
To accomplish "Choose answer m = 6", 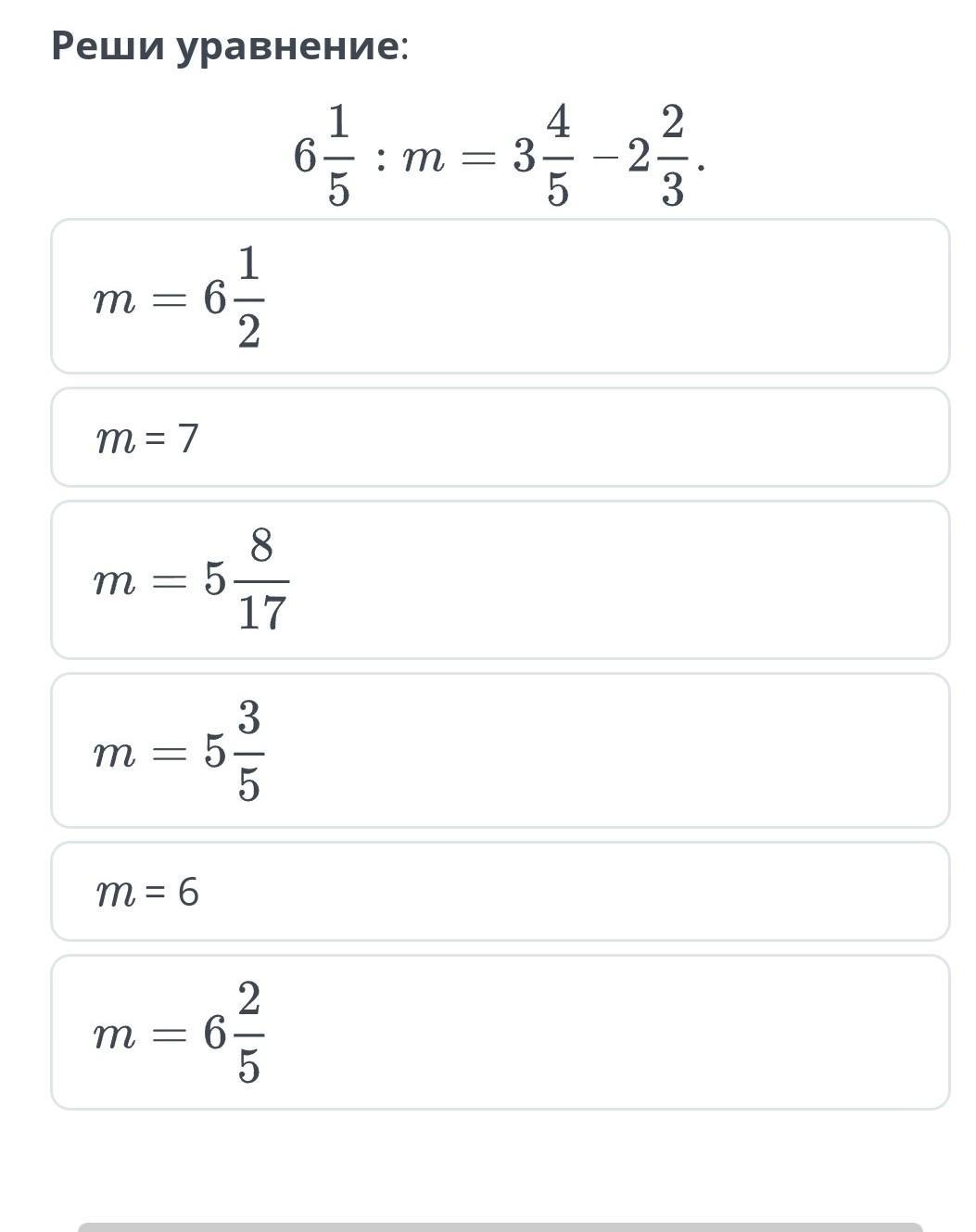I will (500, 892).
